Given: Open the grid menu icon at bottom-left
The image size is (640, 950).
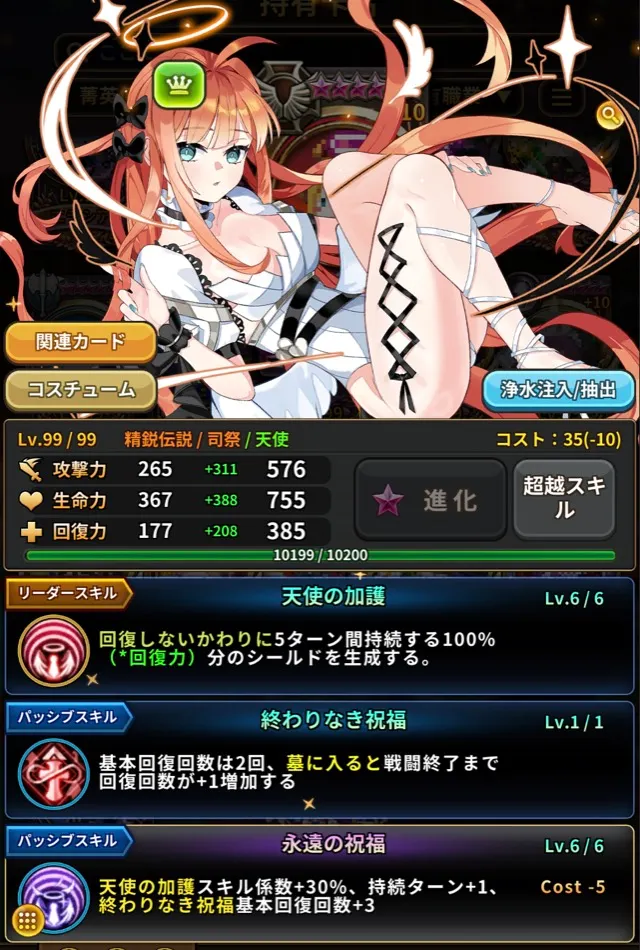Looking at the screenshot, I should (x=27, y=920).
